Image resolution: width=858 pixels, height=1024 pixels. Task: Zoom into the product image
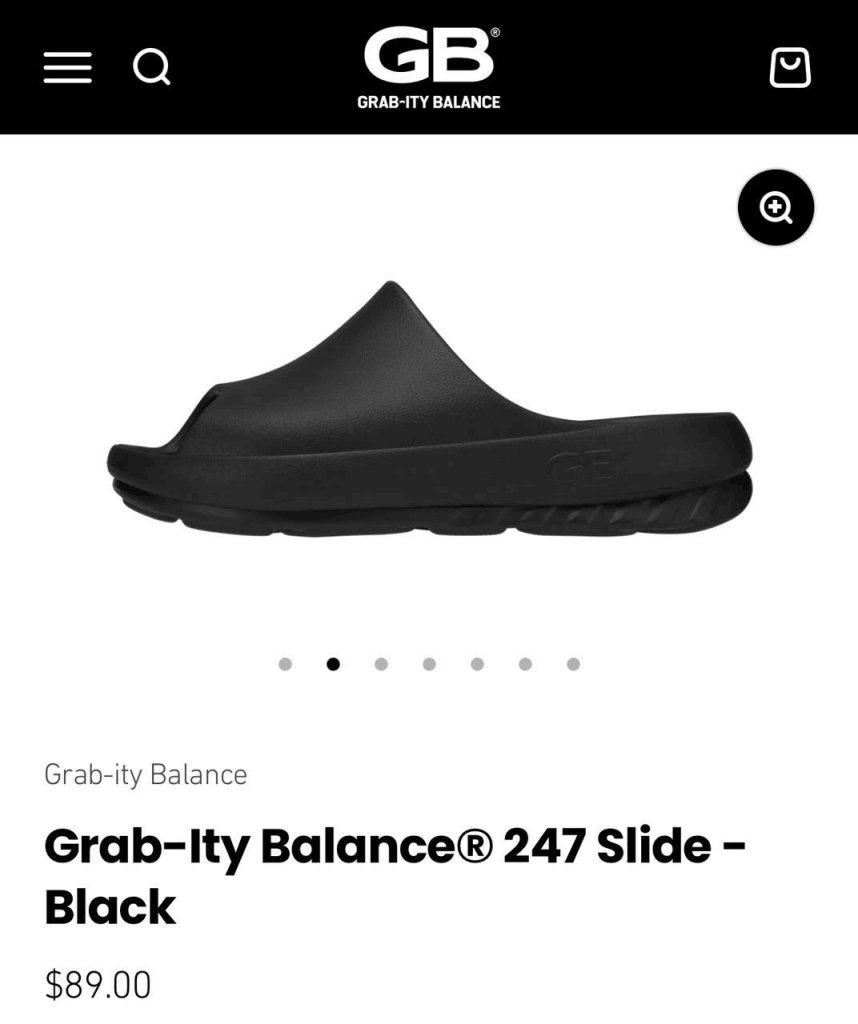(776, 208)
